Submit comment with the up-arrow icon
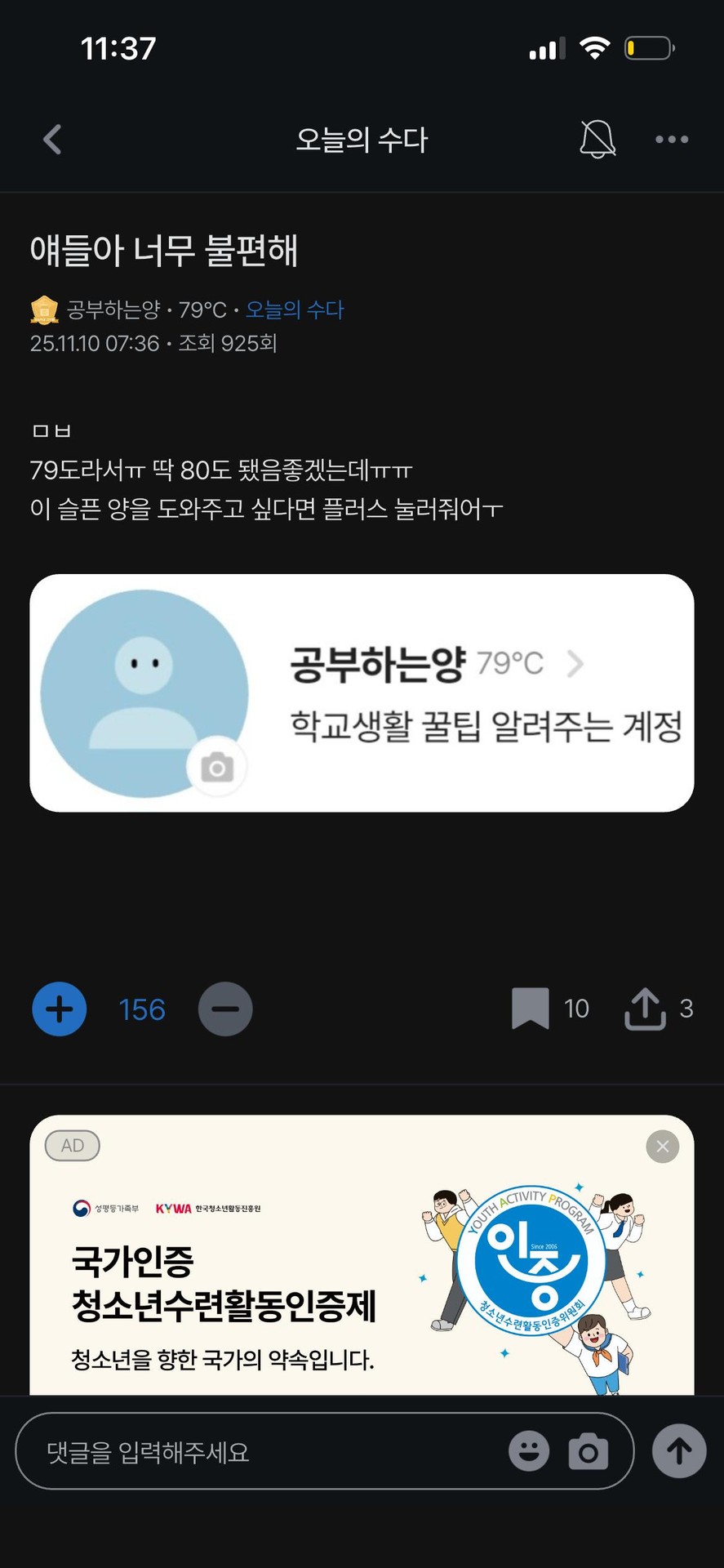 (679, 1452)
